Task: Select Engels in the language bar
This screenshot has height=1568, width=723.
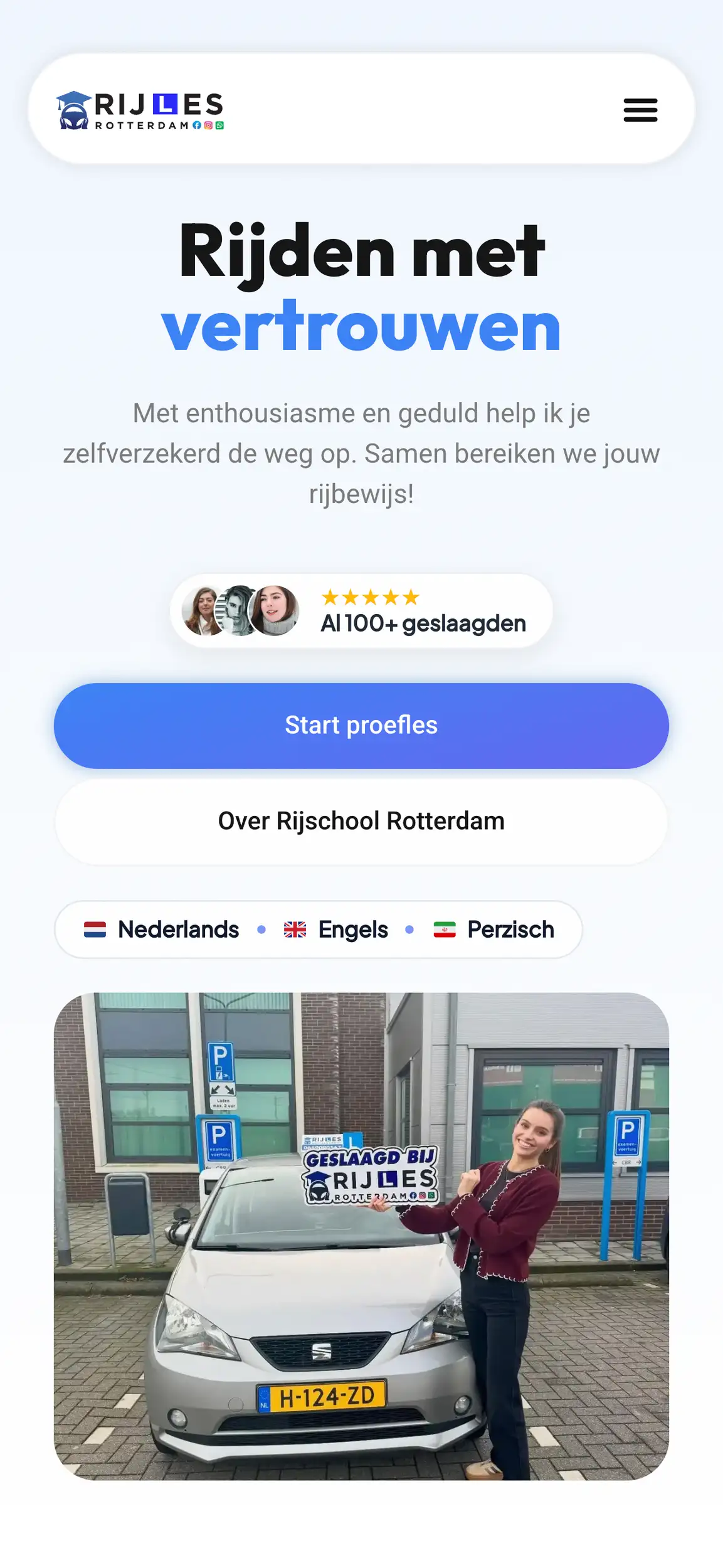Action: (352, 929)
